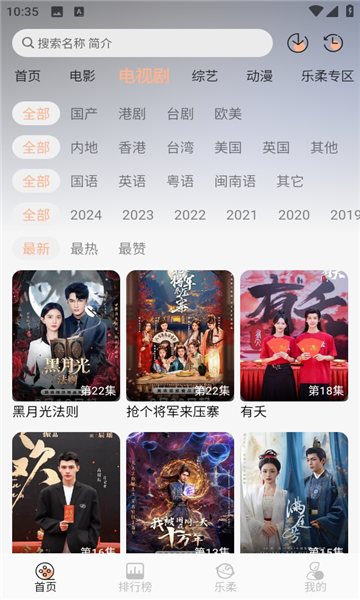Tap the search box for names and descriptions
This screenshot has width=360, height=600.
click(x=142, y=43)
